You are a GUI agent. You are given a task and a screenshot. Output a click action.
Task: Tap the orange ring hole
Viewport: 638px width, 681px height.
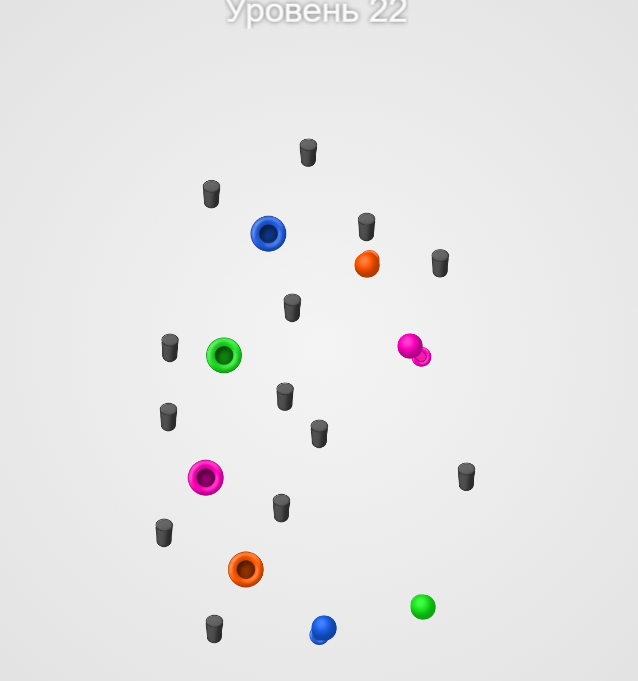click(246, 569)
